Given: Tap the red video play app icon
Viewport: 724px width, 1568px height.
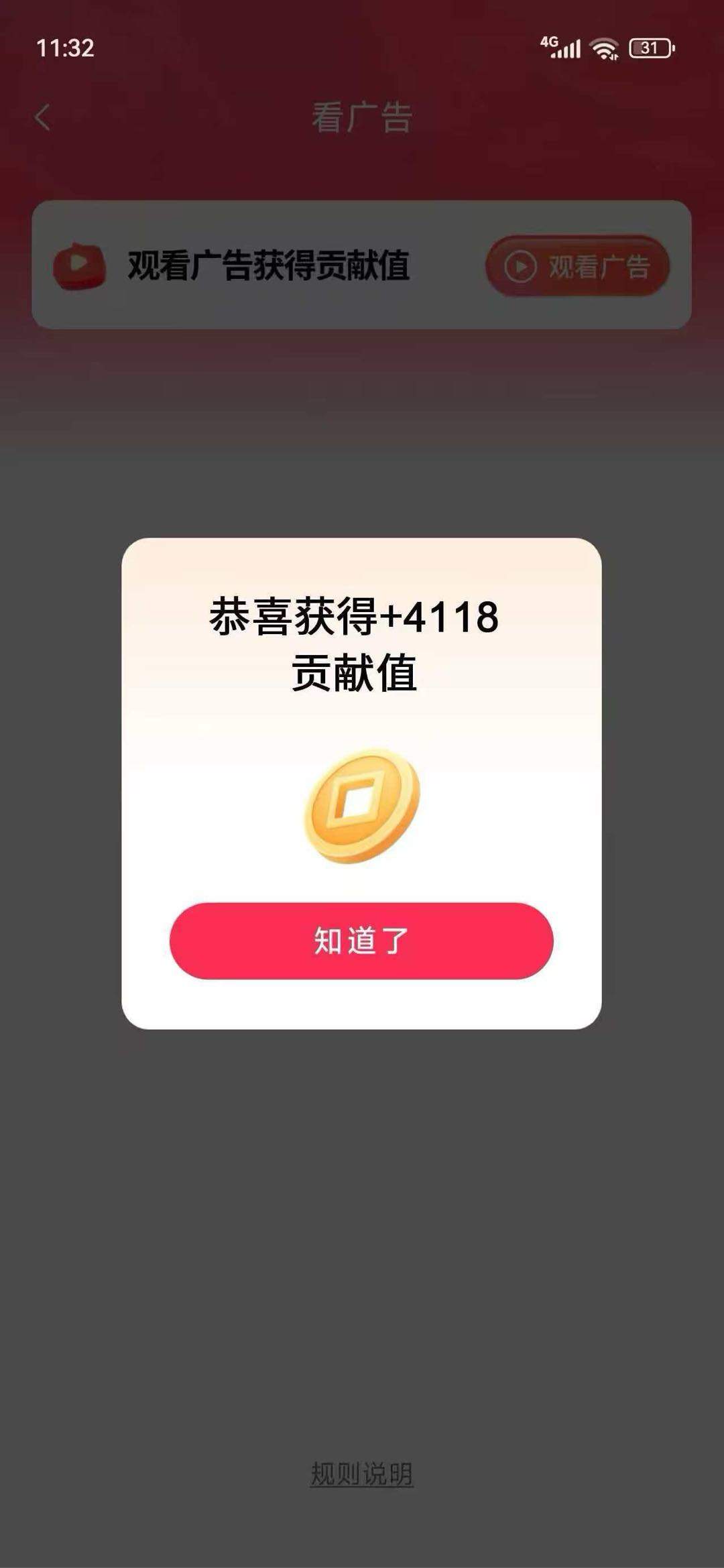Looking at the screenshot, I should point(79,265).
